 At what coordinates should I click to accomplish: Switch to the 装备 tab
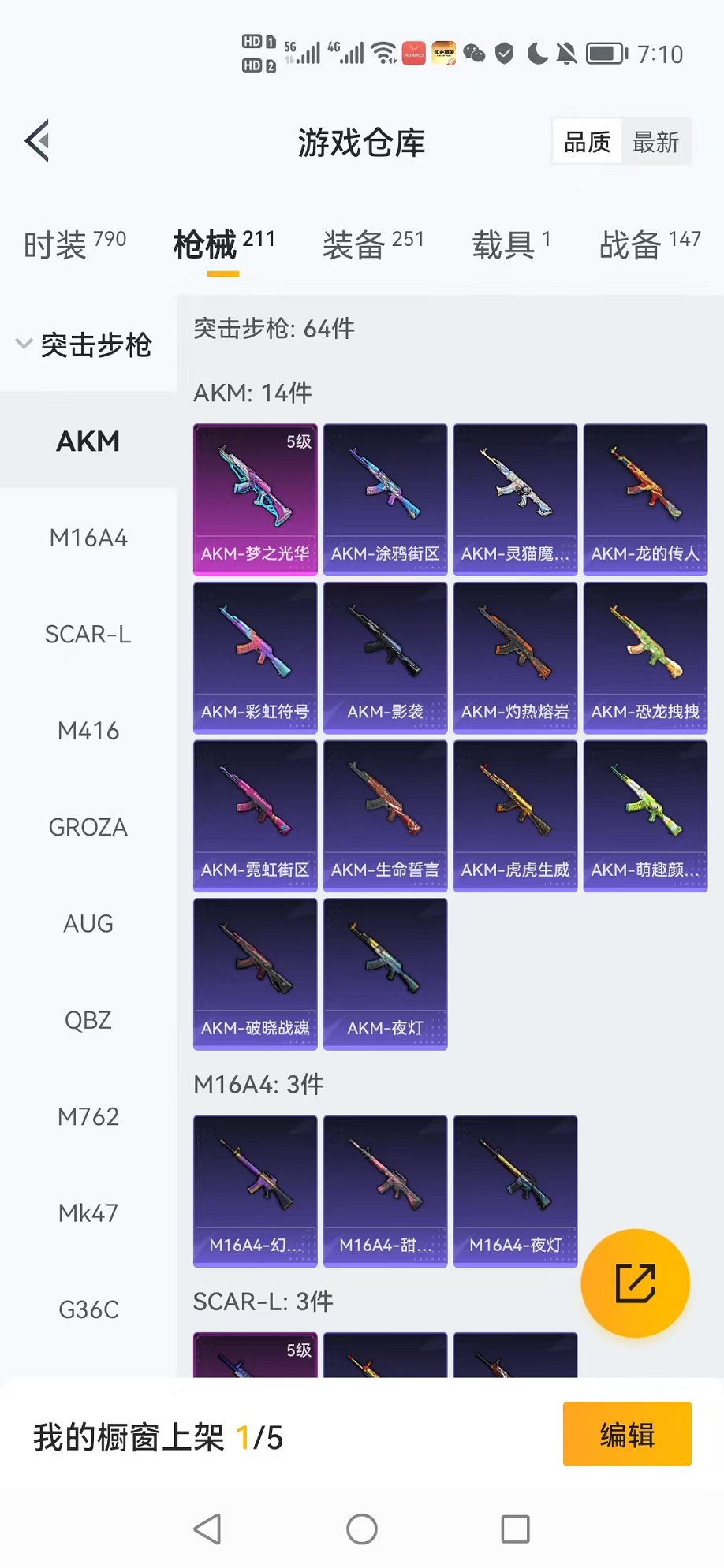(x=373, y=244)
